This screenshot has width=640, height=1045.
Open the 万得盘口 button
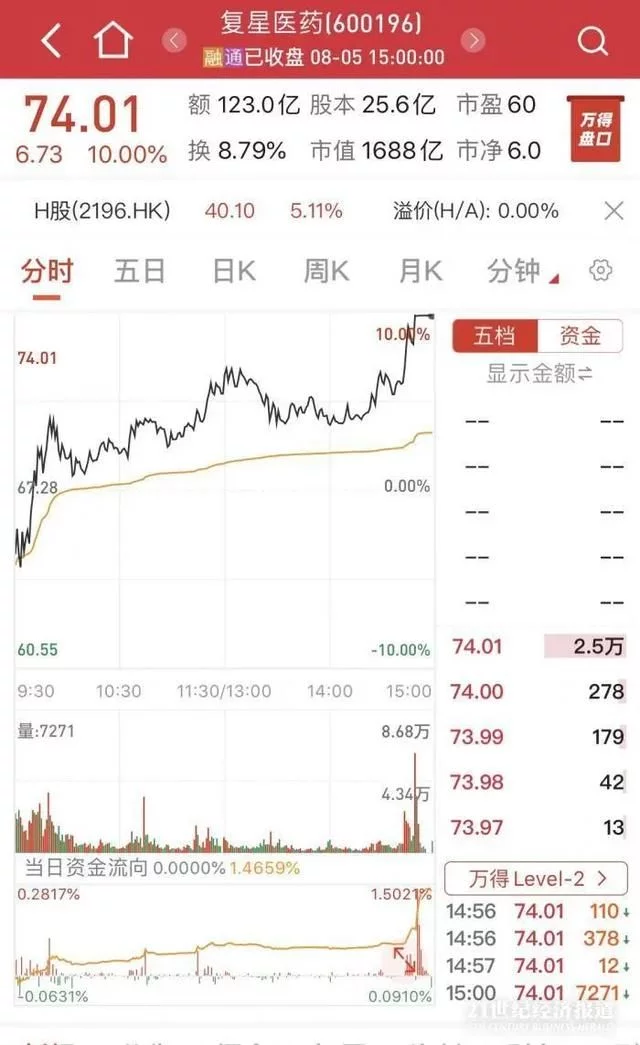(x=595, y=129)
